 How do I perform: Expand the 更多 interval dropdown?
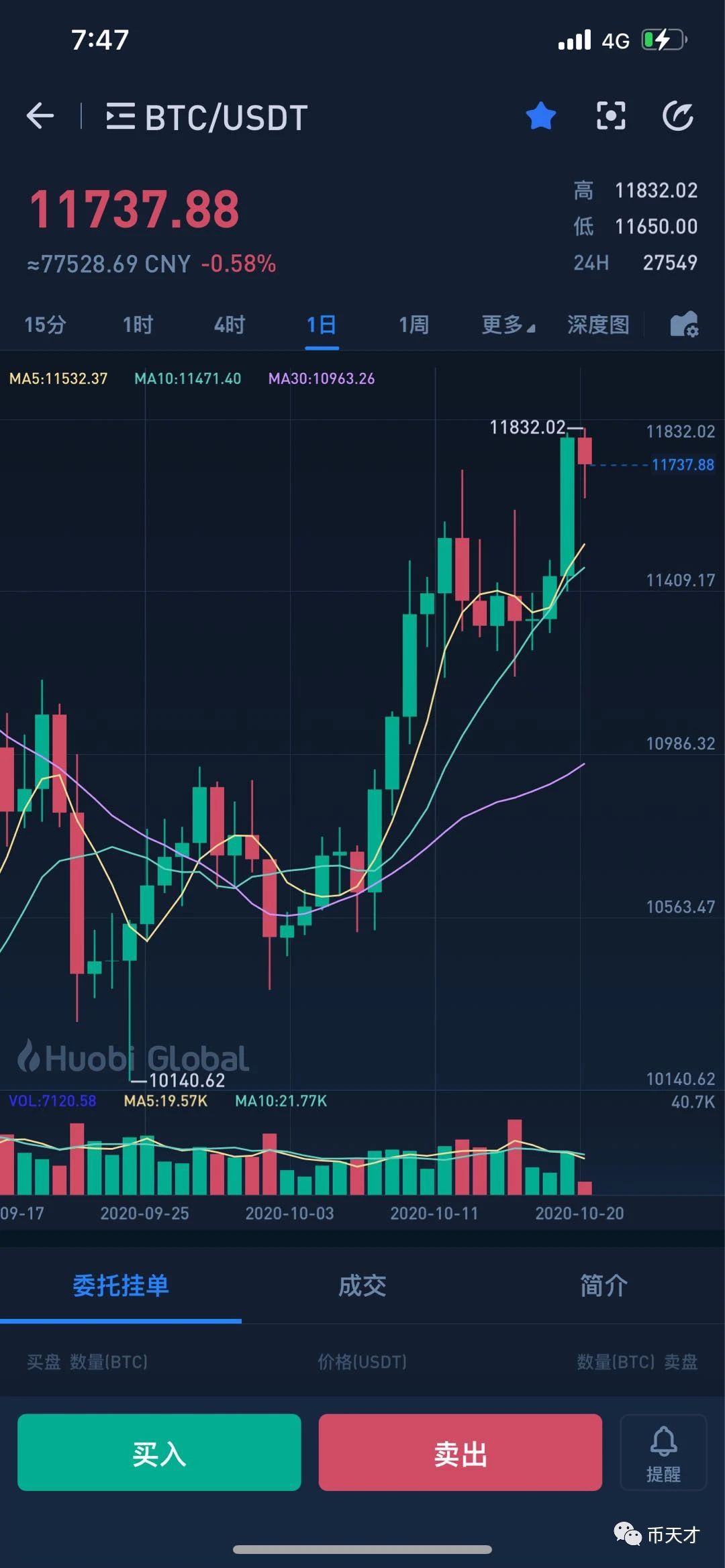coord(508,325)
